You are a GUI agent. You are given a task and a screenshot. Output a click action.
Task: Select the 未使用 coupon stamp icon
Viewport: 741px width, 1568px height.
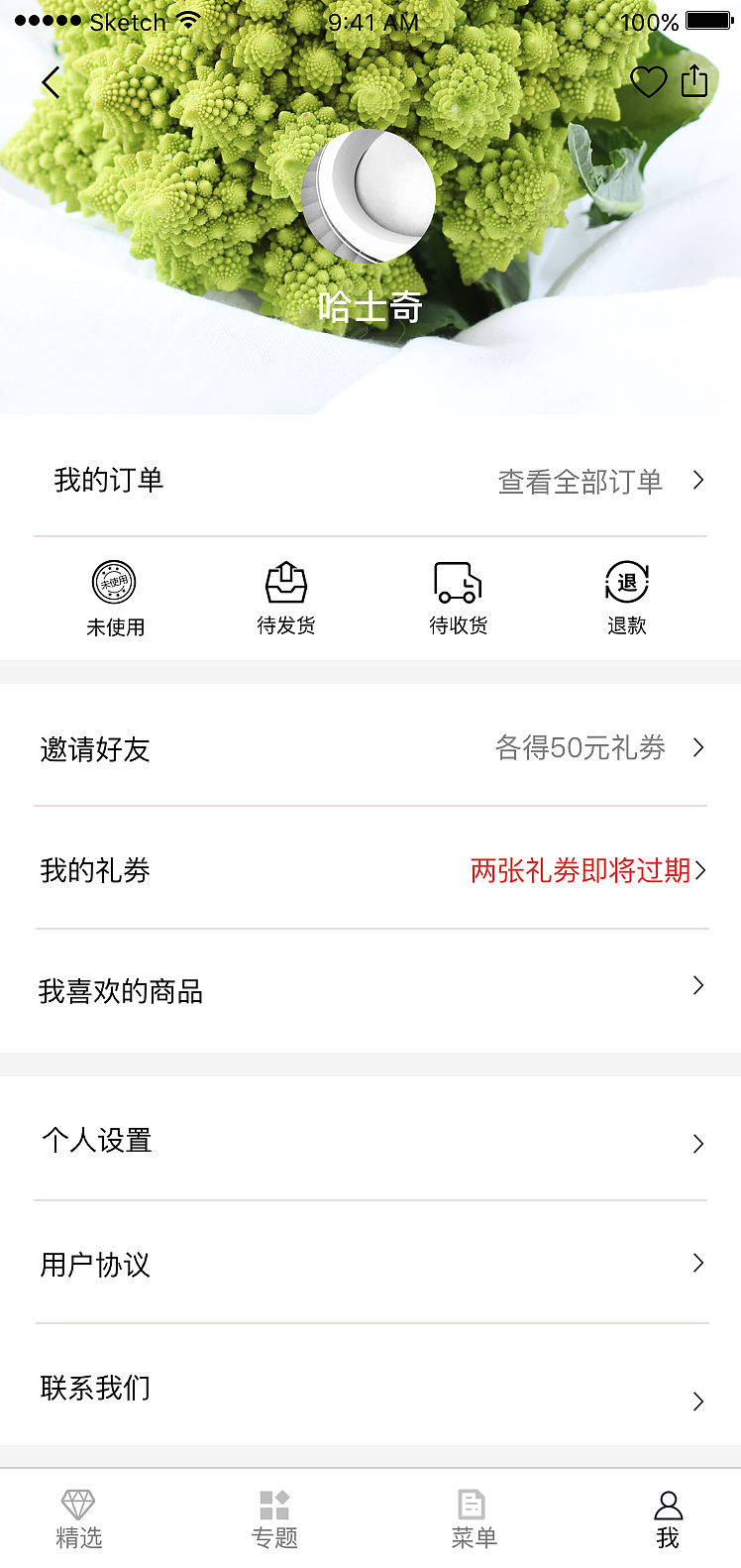click(115, 584)
